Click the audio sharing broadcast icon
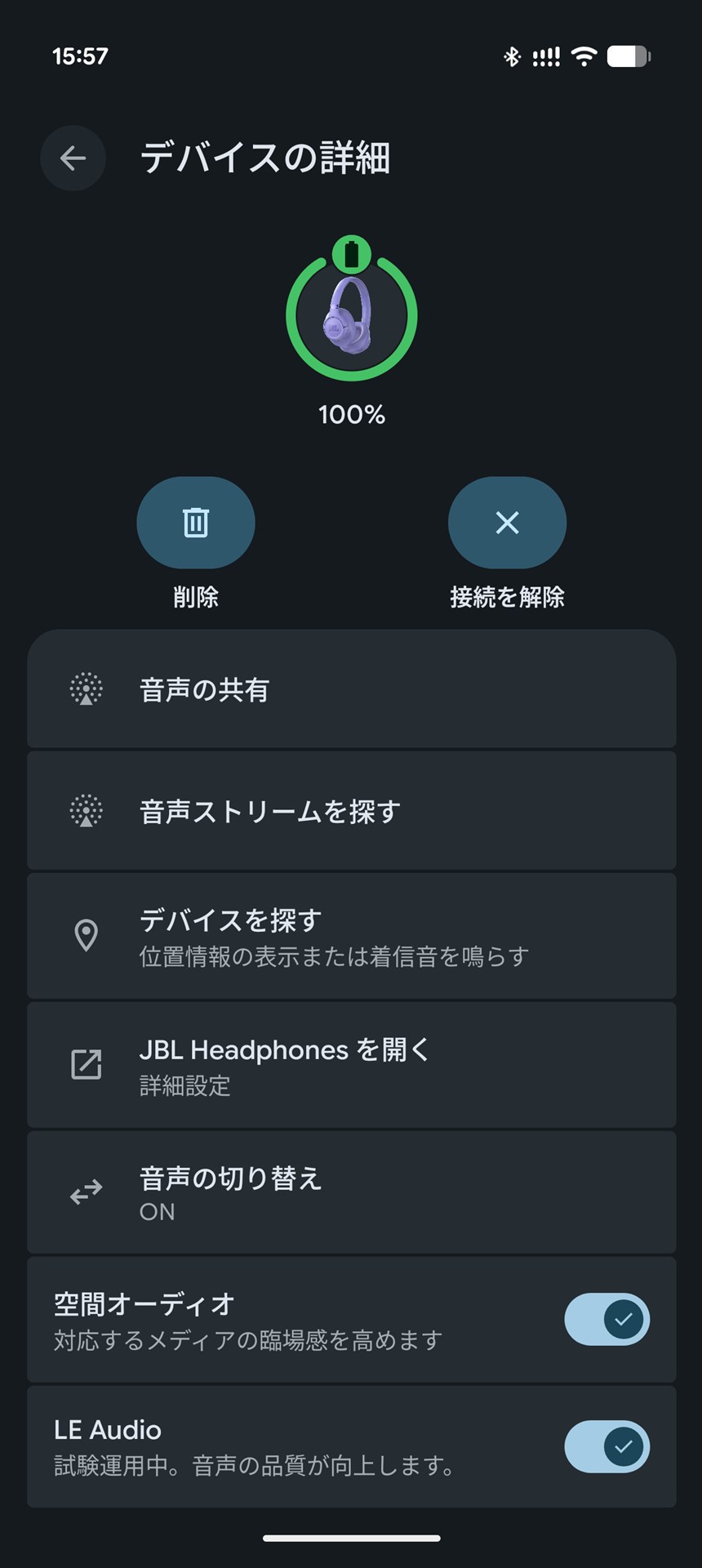This screenshot has width=702, height=1568. point(85,690)
